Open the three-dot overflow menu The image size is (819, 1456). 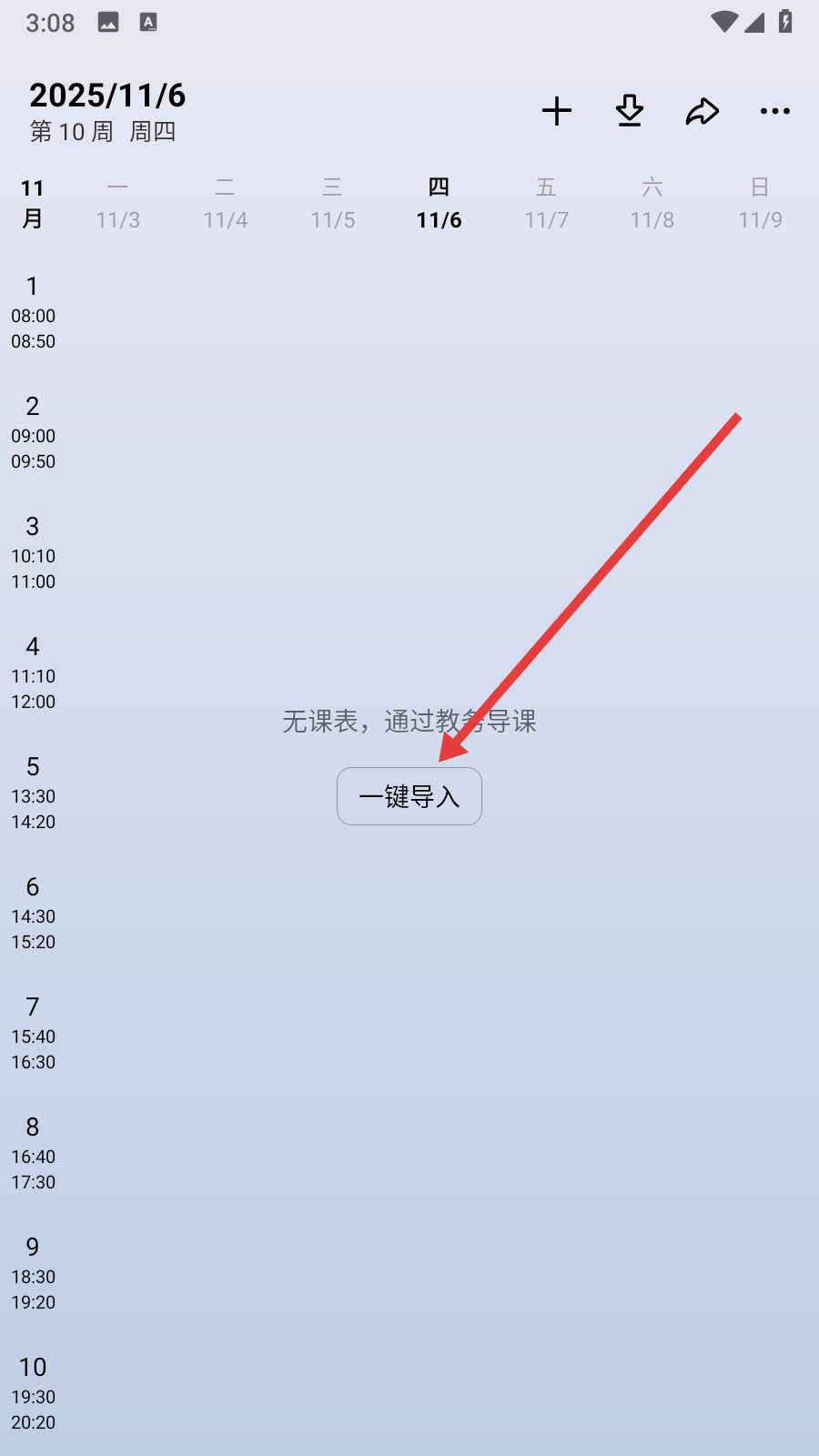774,111
